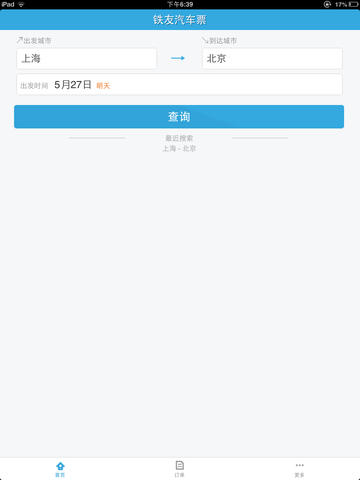Swap cities using the blue arrow

pyautogui.click(x=178, y=58)
